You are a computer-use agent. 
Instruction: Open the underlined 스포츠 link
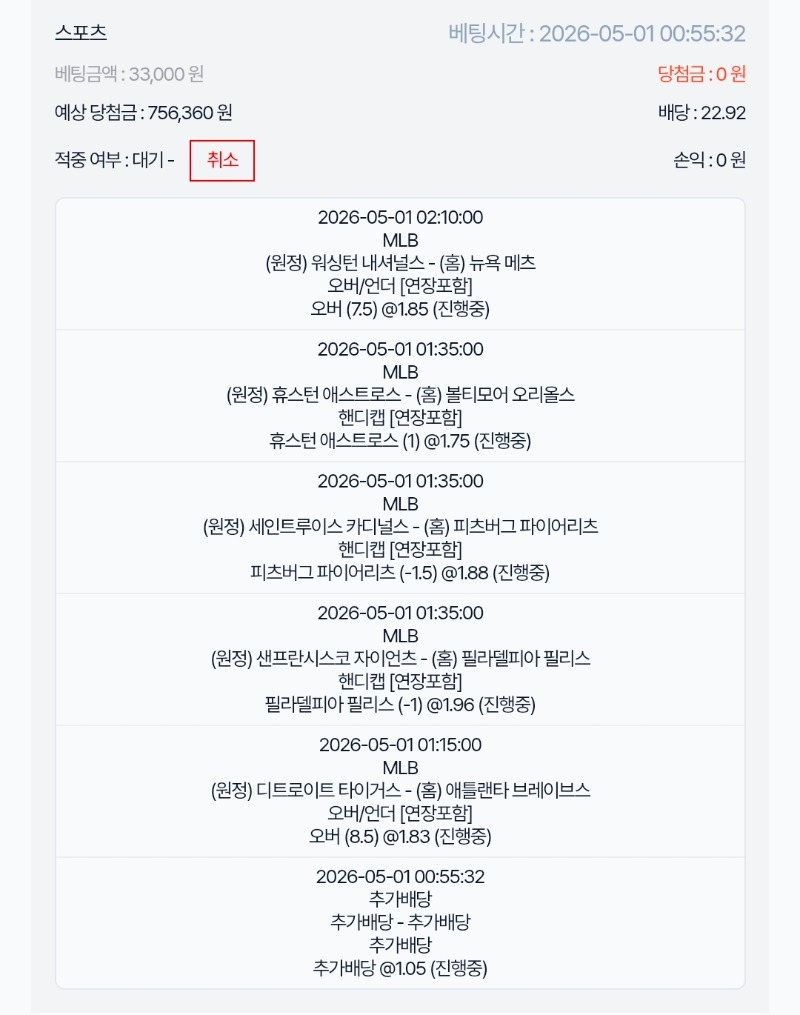pyautogui.click(x=81, y=32)
